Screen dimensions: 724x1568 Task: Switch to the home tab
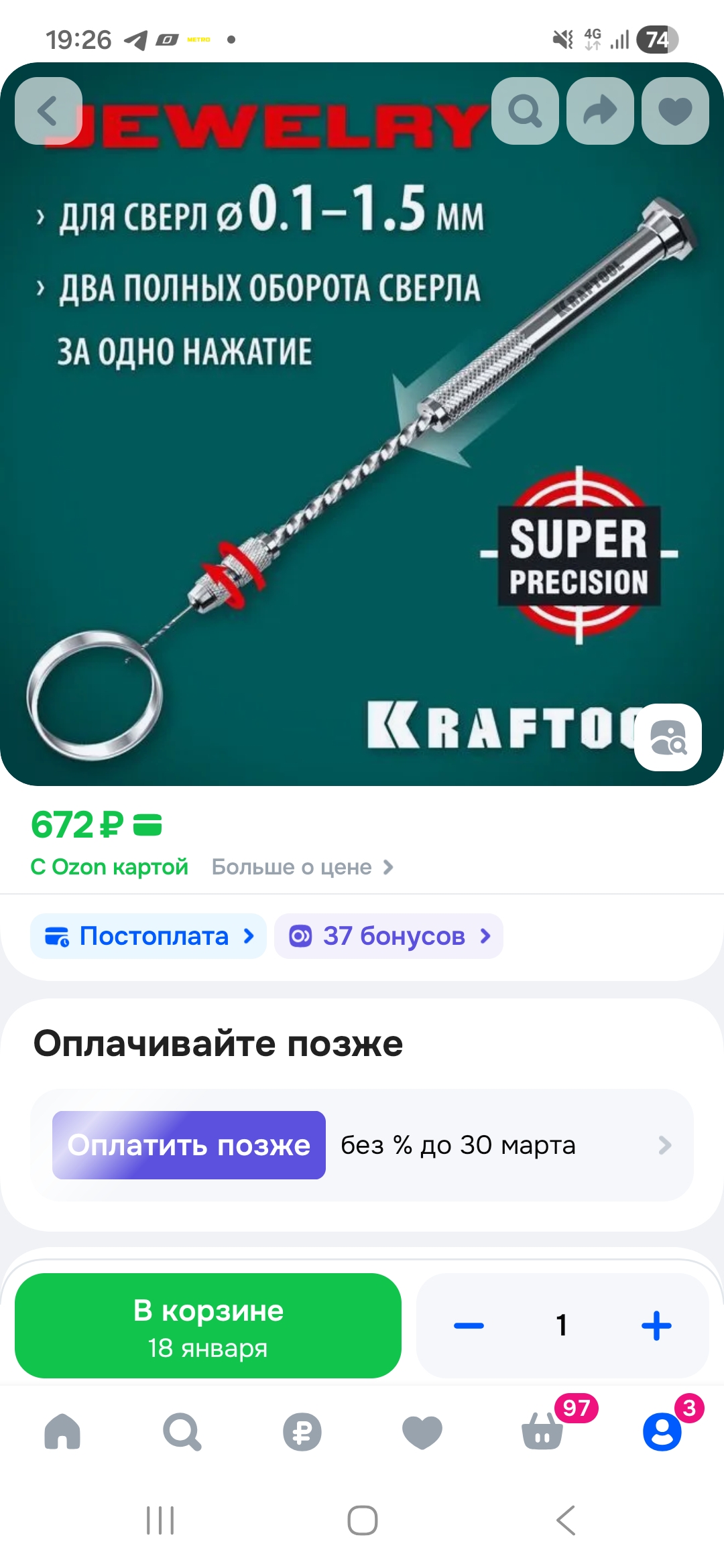pyautogui.click(x=62, y=1432)
